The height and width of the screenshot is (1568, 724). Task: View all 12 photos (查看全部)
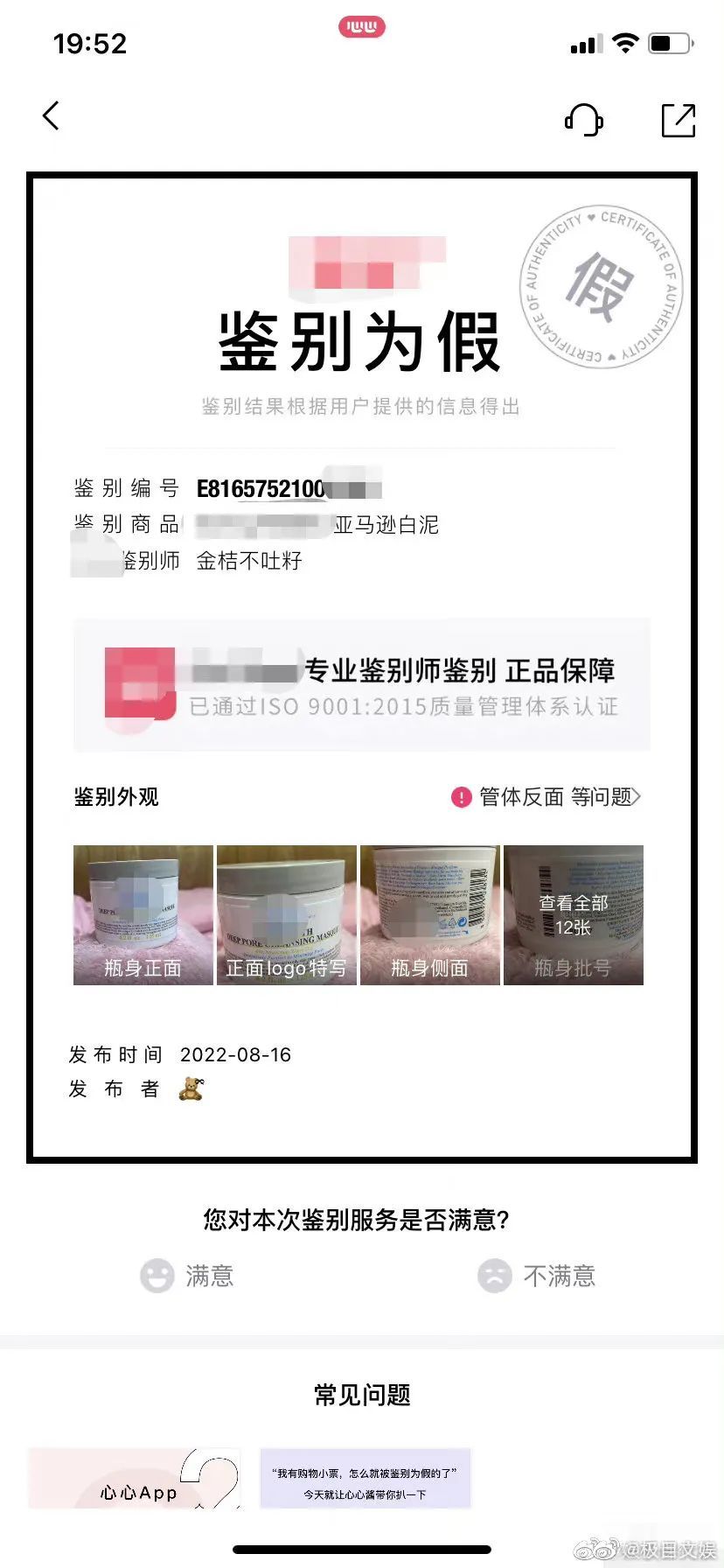click(574, 914)
